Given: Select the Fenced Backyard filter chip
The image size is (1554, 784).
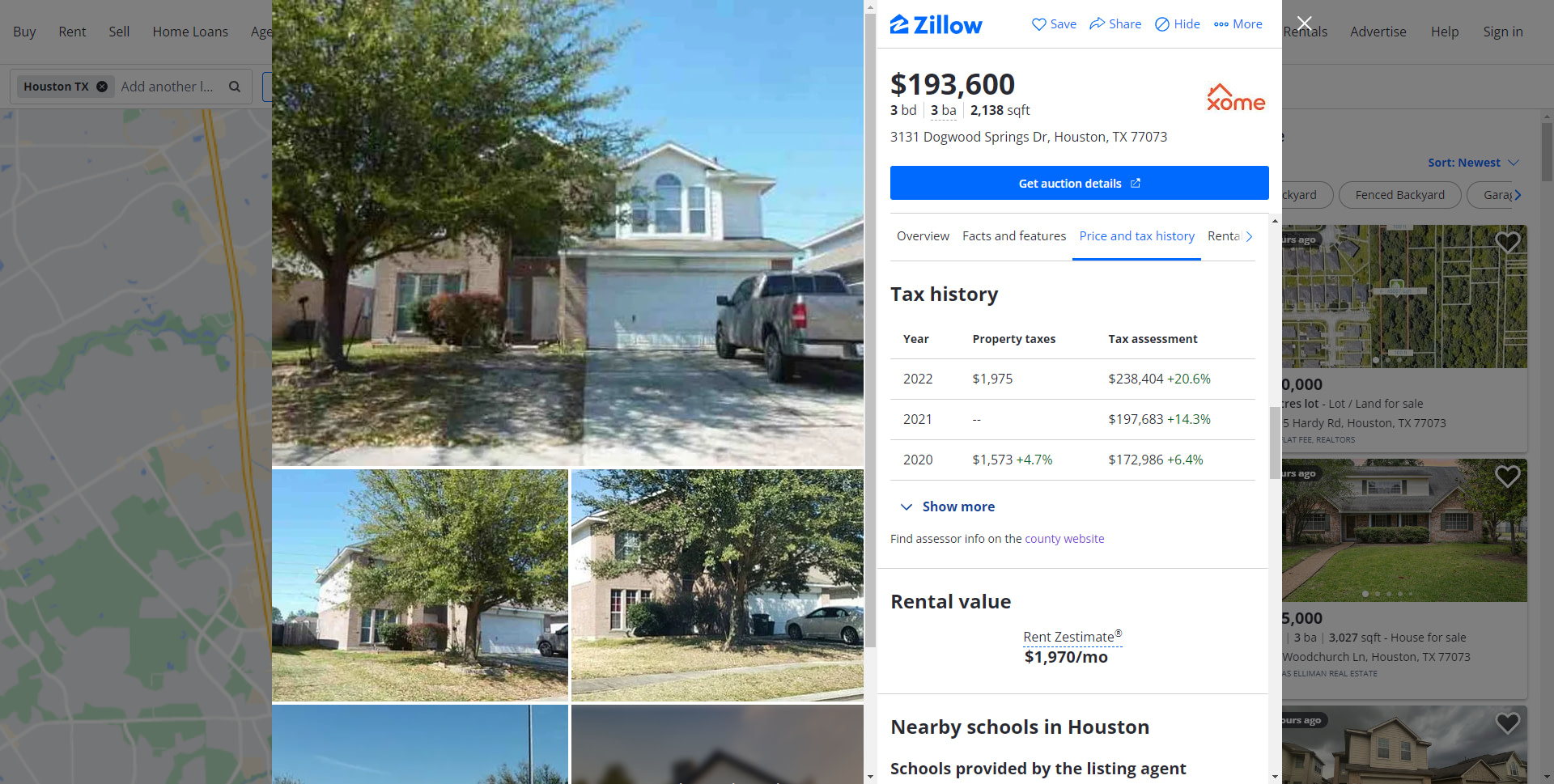Looking at the screenshot, I should click(x=1399, y=195).
